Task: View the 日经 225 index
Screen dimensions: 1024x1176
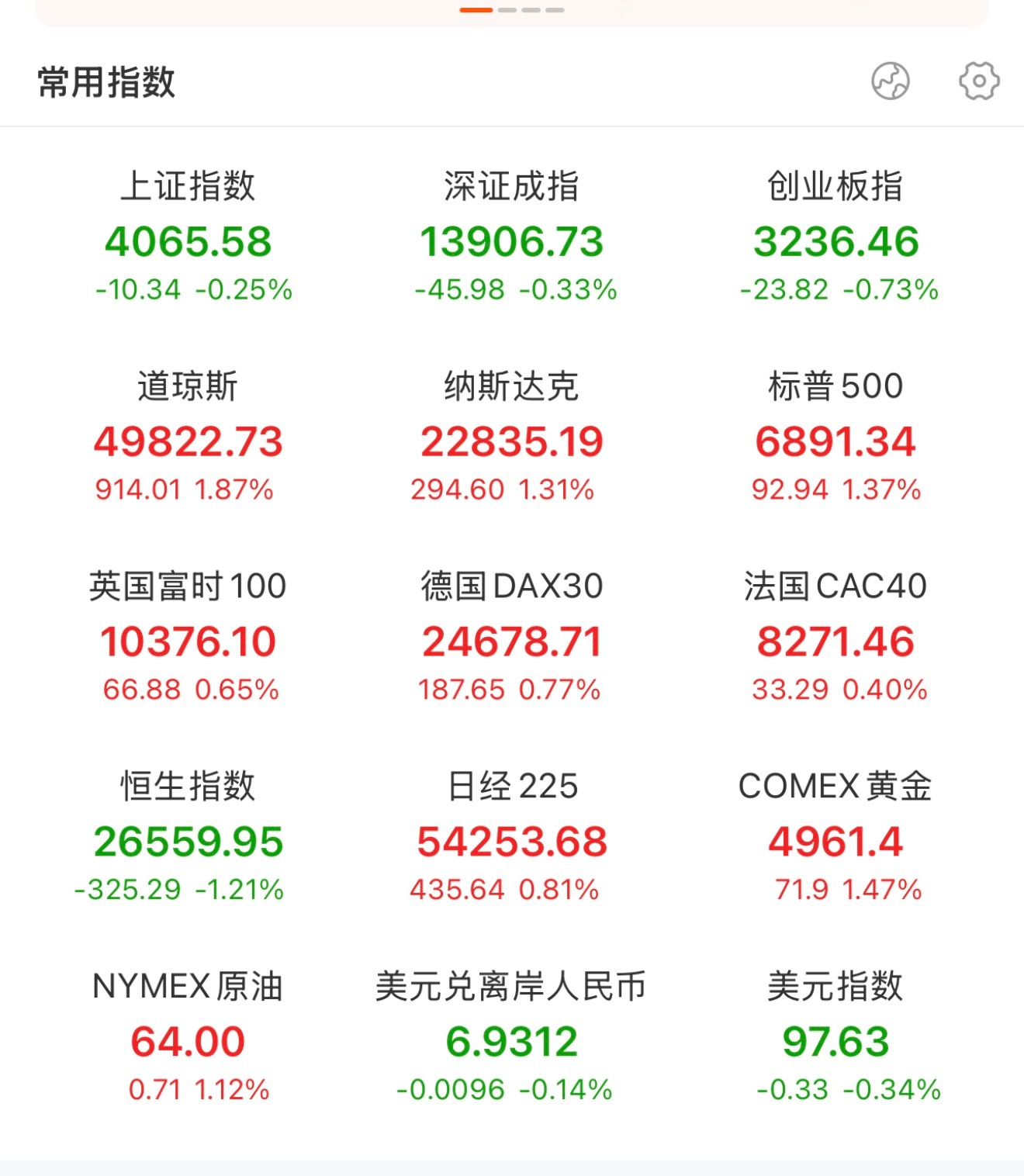Action: tap(512, 838)
